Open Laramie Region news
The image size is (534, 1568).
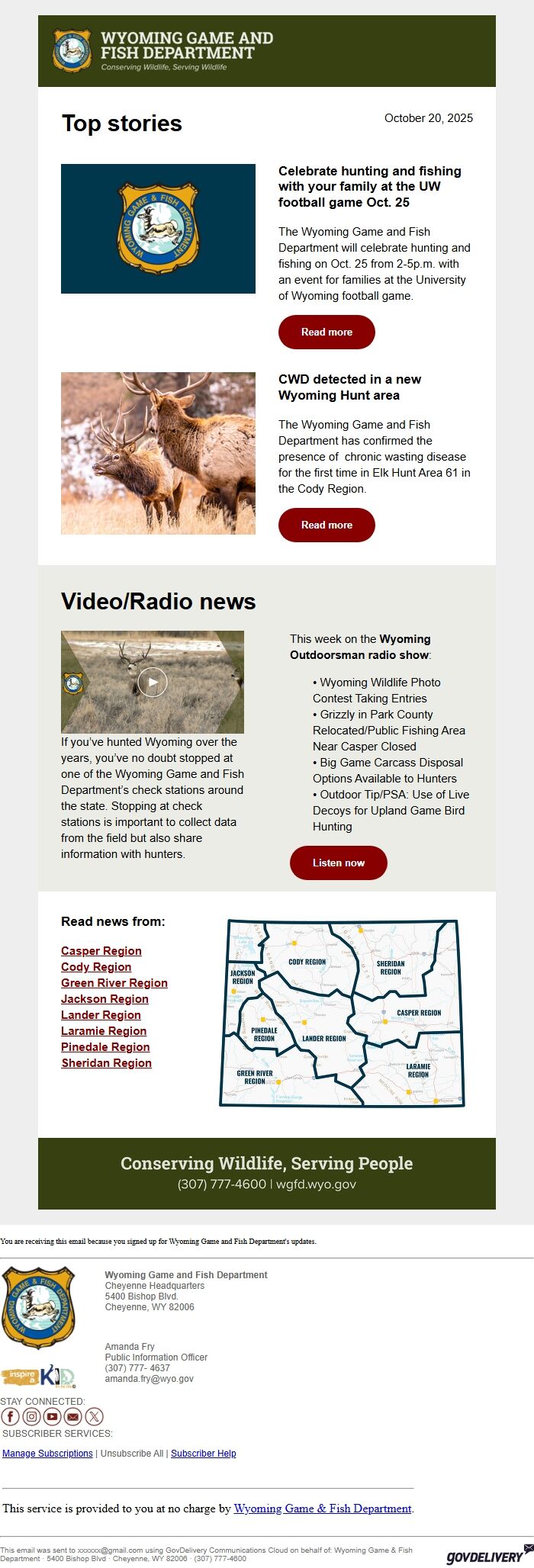point(104,1031)
